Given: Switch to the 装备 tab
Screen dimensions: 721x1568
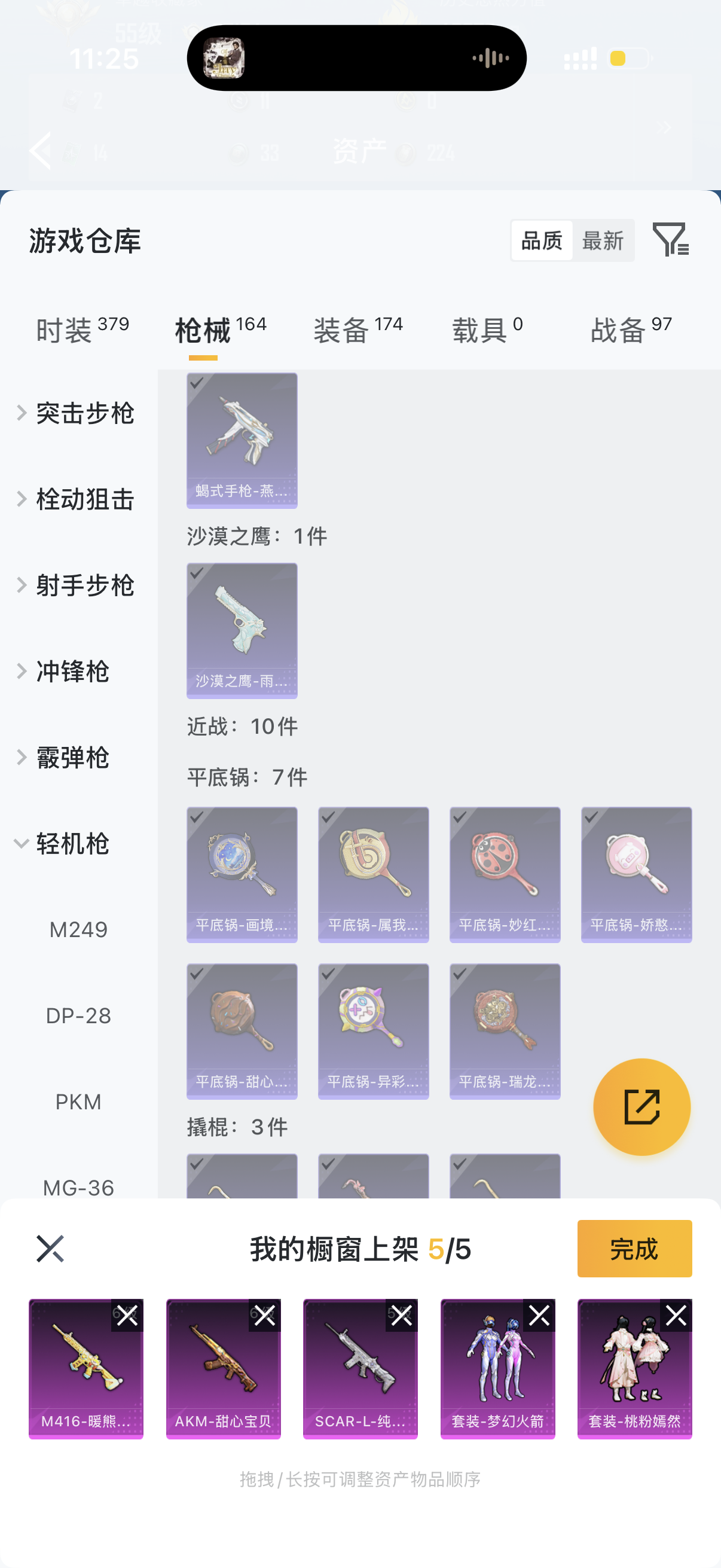Looking at the screenshot, I should pos(358,331).
